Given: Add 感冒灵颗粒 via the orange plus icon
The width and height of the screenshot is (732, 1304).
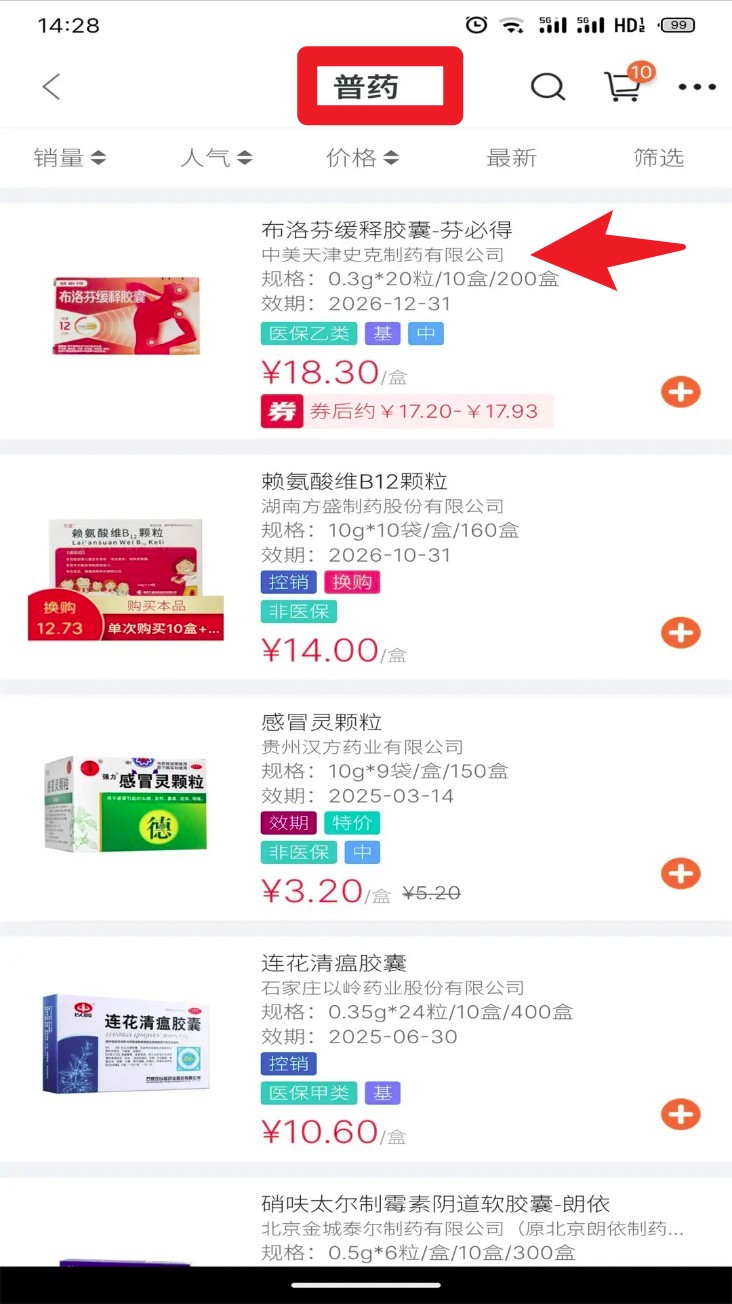Looking at the screenshot, I should (x=680, y=874).
